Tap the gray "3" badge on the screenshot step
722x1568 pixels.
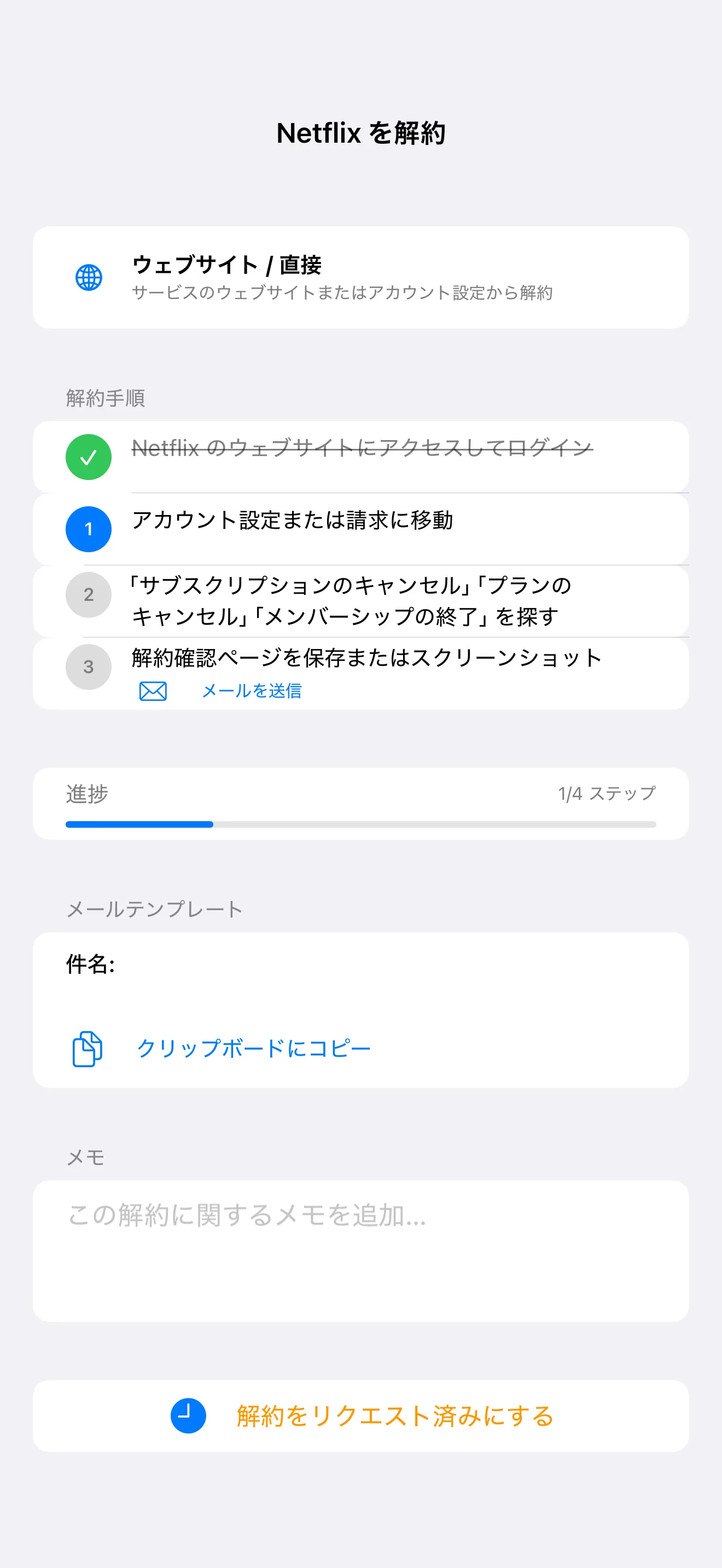pyautogui.click(x=88, y=667)
